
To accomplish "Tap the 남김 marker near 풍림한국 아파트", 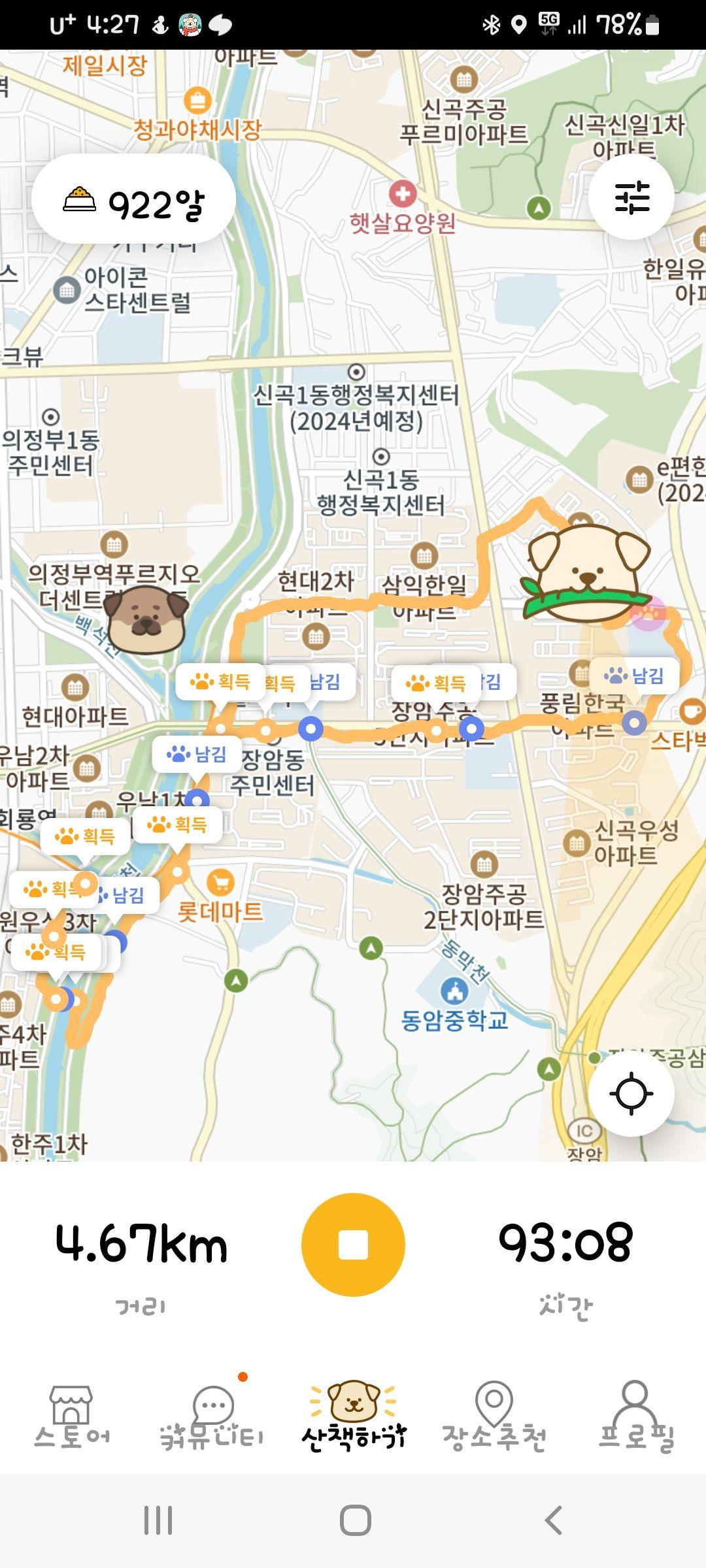I will coord(633,676).
